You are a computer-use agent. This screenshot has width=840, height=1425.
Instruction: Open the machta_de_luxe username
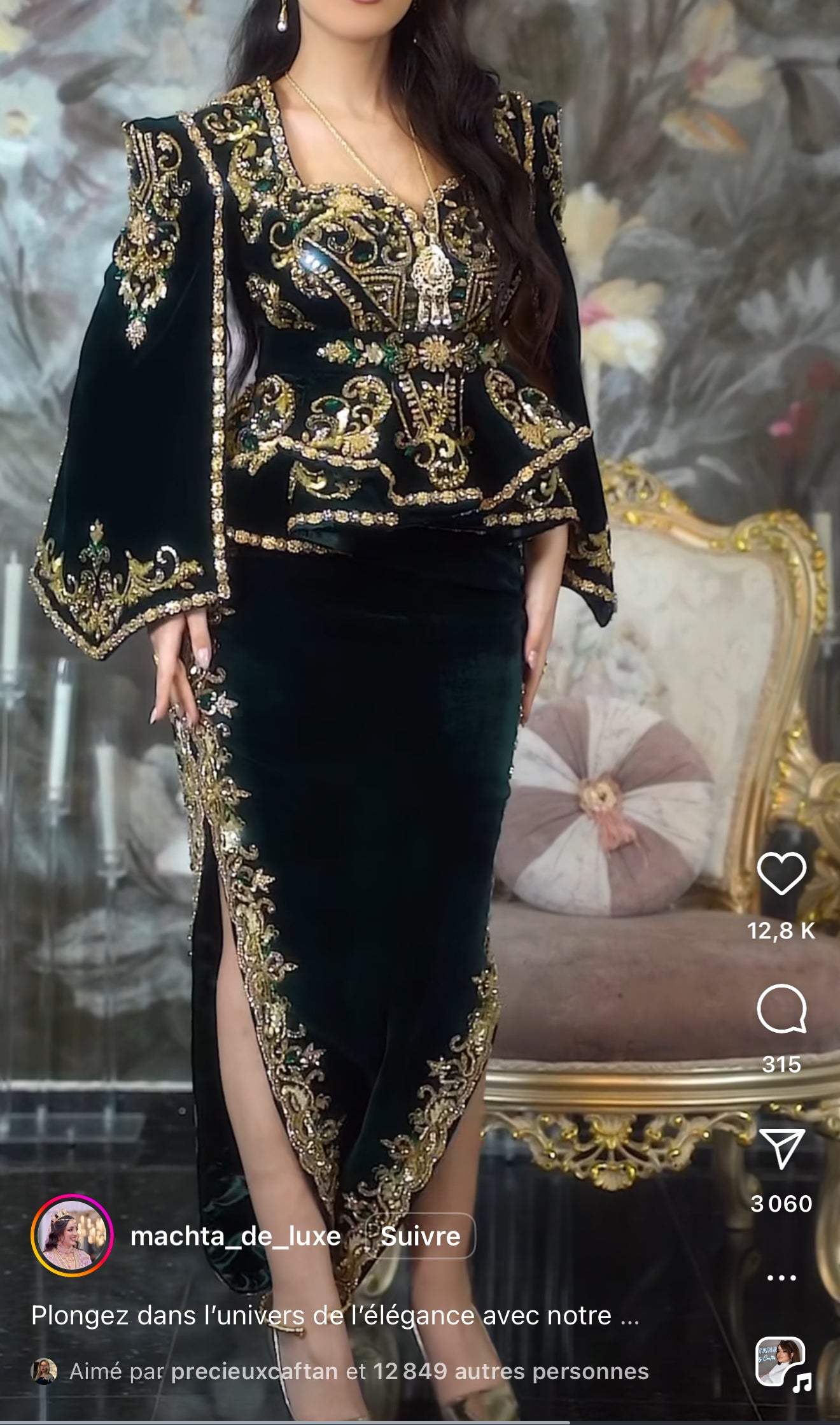pyautogui.click(x=235, y=1236)
